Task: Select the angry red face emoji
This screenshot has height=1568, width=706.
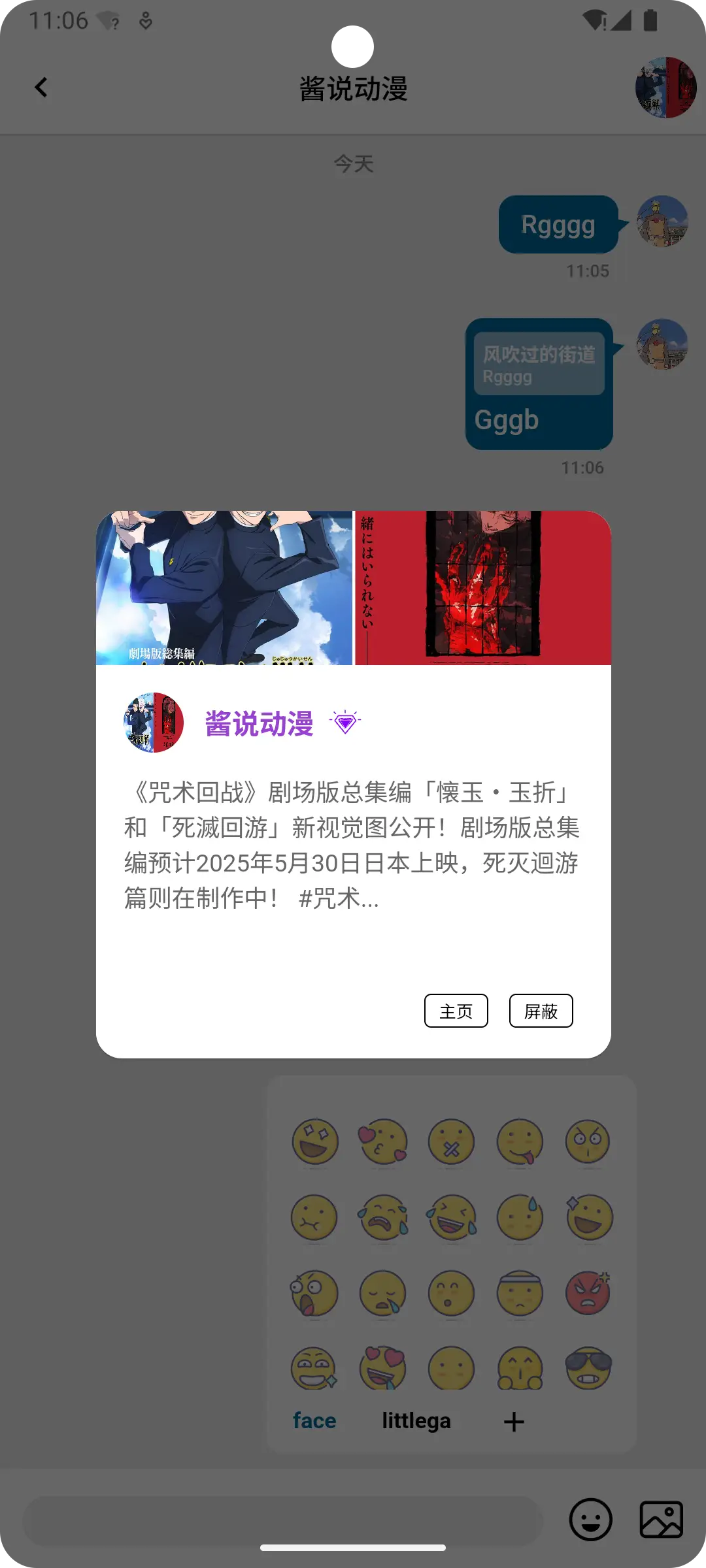Action: [588, 1292]
